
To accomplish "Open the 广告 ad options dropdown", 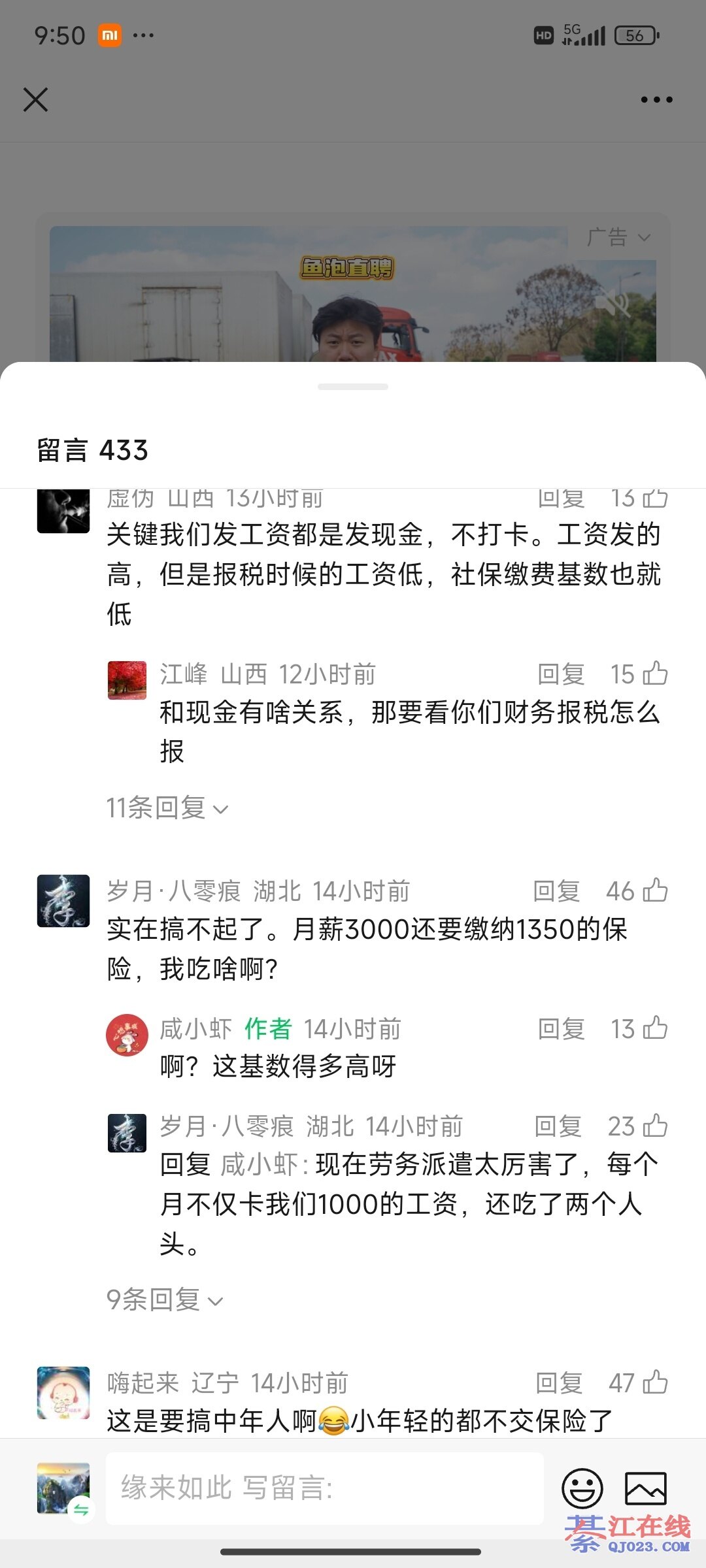I will pos(618,238).
